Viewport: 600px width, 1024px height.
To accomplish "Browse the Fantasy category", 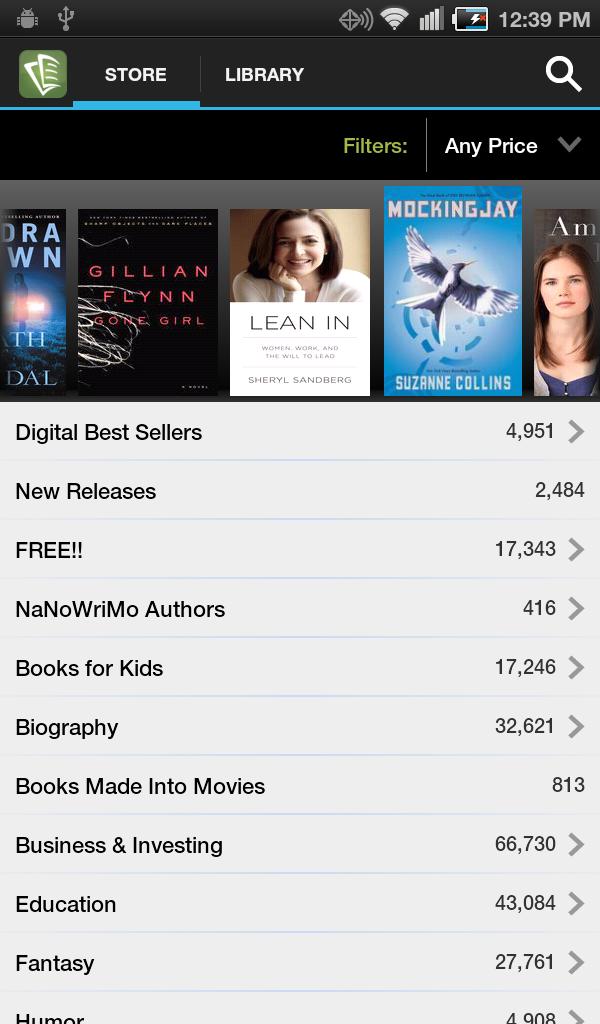I will tap(300, 963).
